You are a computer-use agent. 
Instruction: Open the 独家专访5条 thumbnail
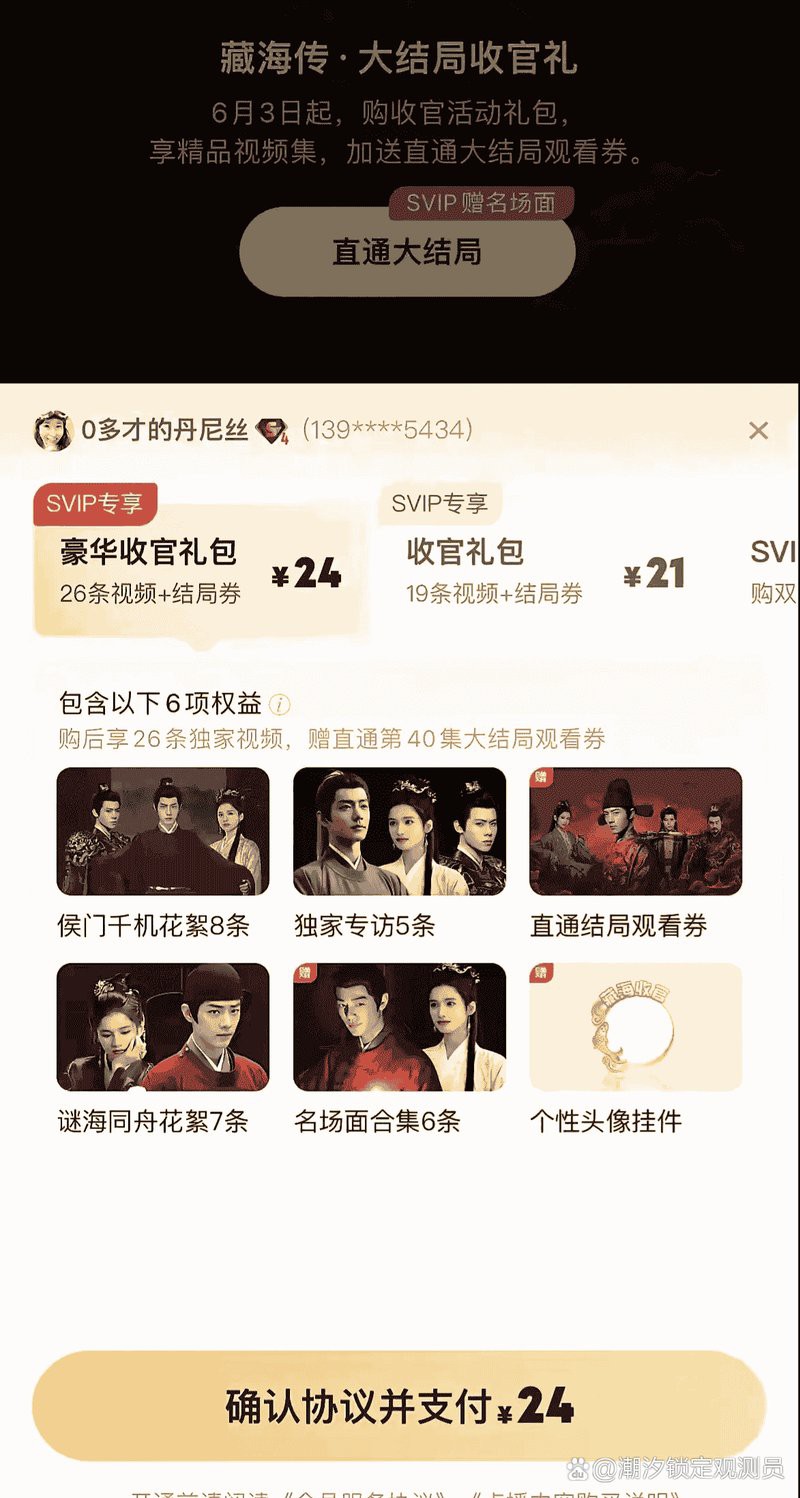coord(399,831)
